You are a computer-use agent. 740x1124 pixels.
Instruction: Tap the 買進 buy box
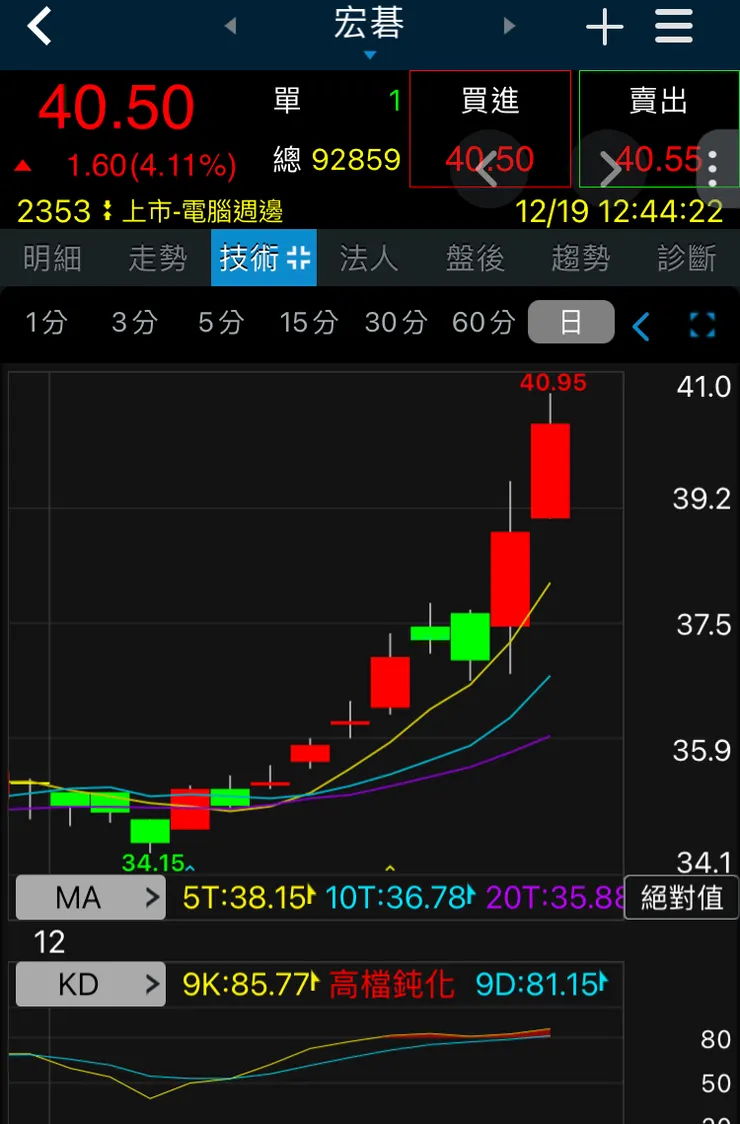(x=490, y=129)
